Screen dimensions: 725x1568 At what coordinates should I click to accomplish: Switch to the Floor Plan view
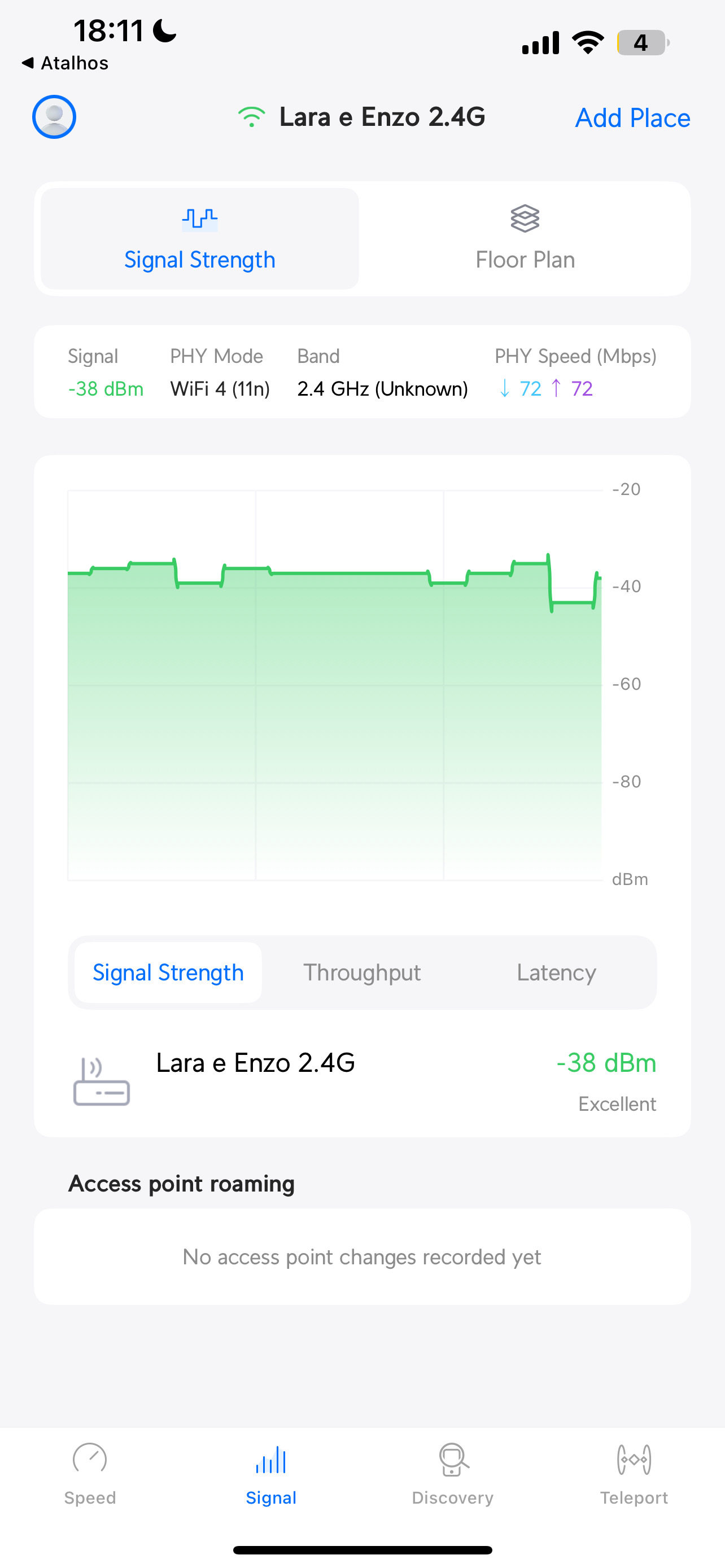point(525,239)
